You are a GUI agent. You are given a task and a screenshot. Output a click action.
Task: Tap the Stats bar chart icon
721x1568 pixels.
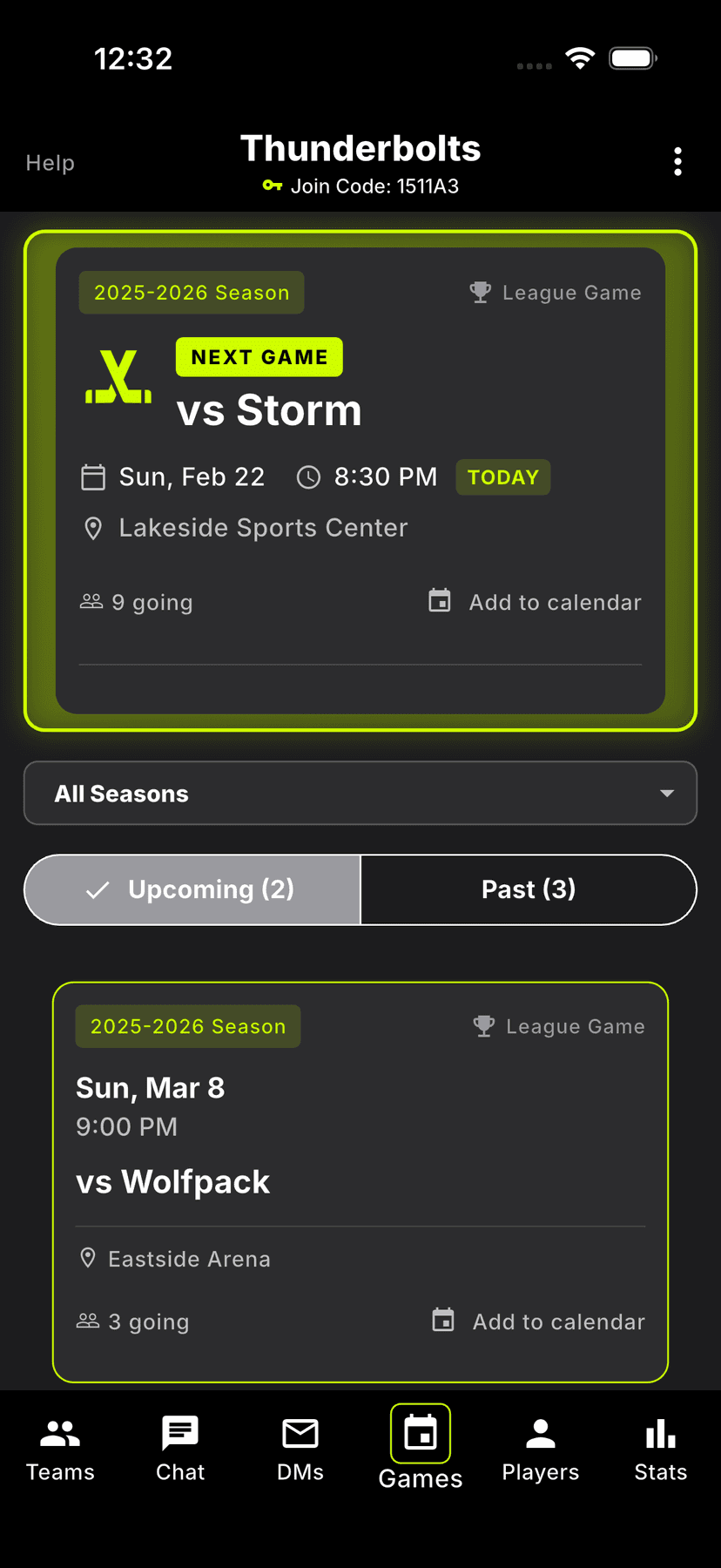coord(659,1446)
